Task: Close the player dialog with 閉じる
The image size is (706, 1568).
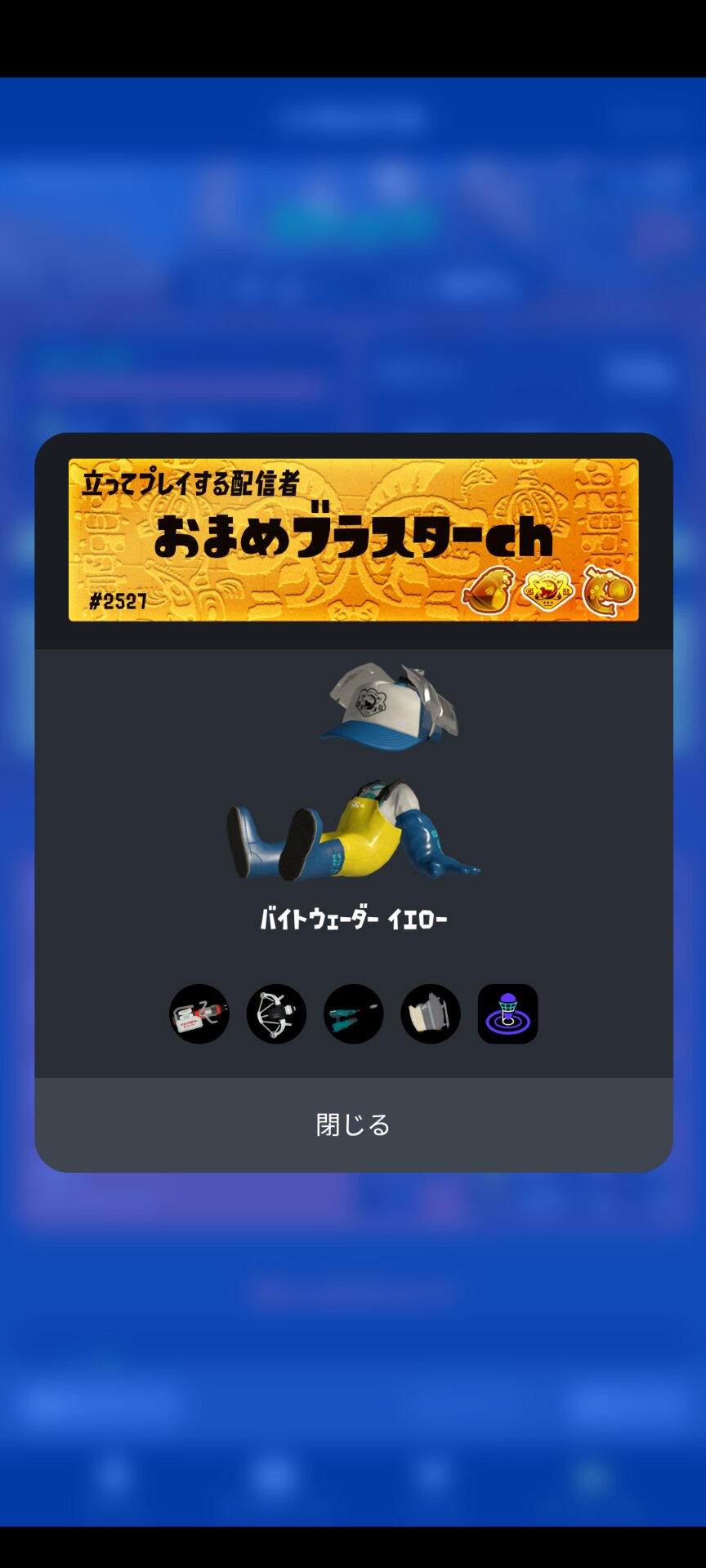Action: pos(353,1125)
